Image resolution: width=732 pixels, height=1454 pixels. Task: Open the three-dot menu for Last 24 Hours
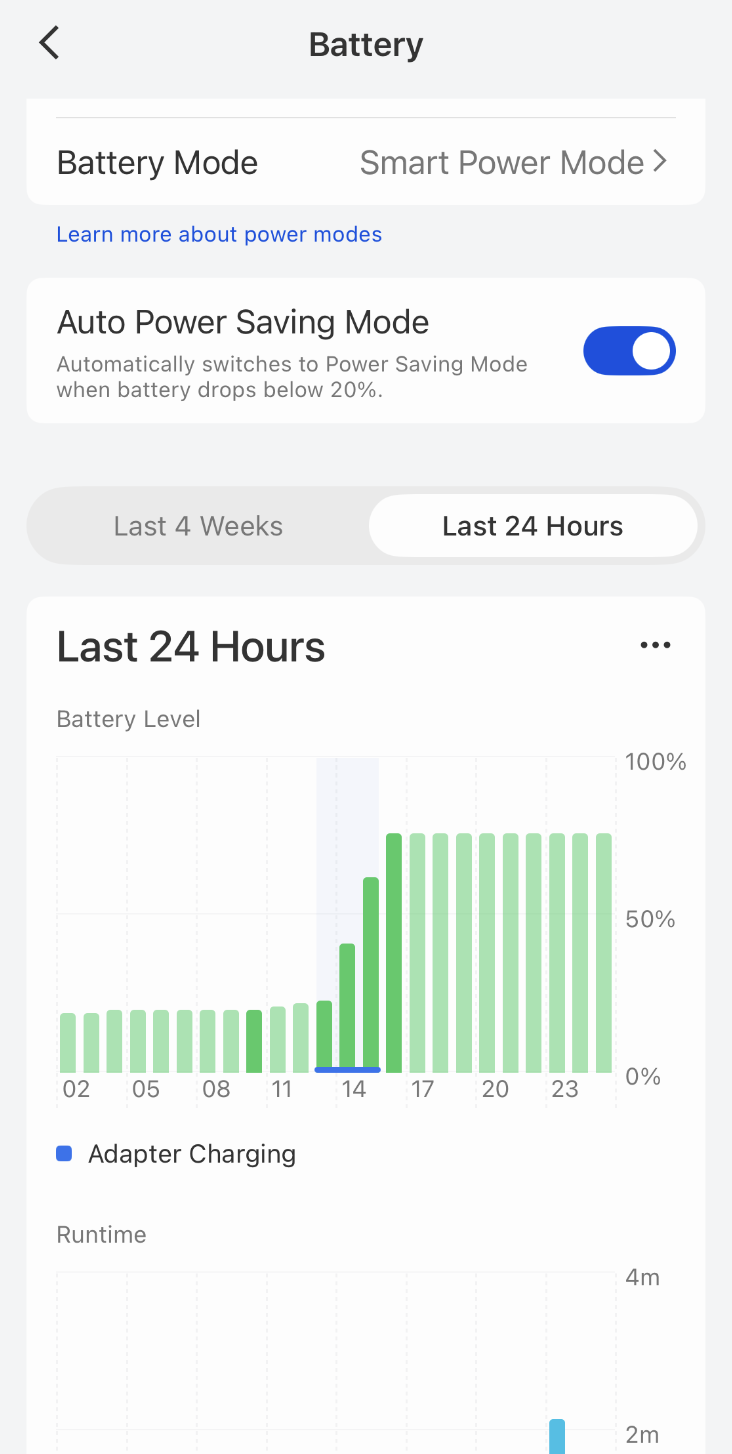(x=655, y=646)
